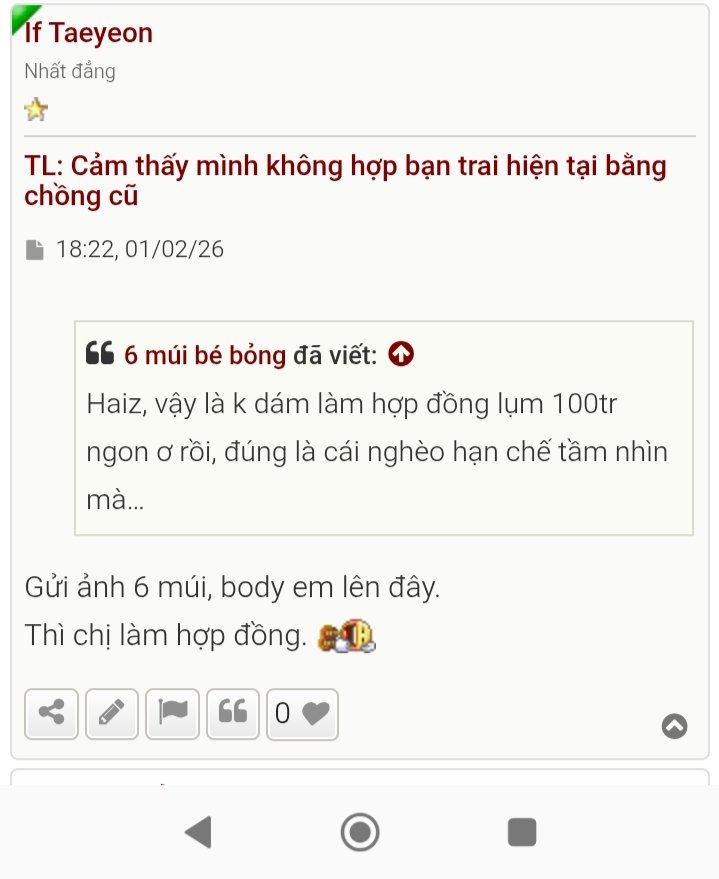
Task: Open the thread title link
Action: coord(345,180)
